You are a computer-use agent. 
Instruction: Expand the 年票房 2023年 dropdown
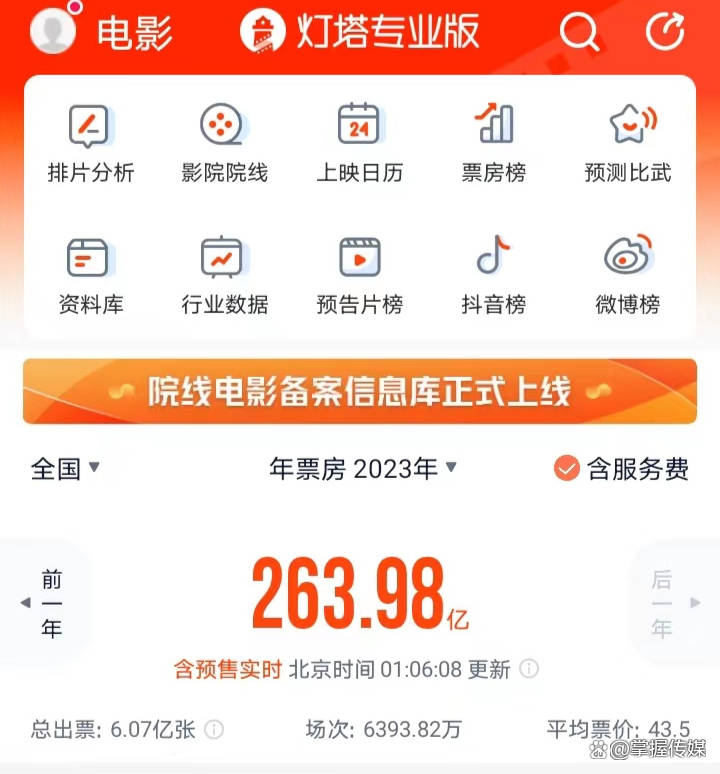click(x=363, y=468)
